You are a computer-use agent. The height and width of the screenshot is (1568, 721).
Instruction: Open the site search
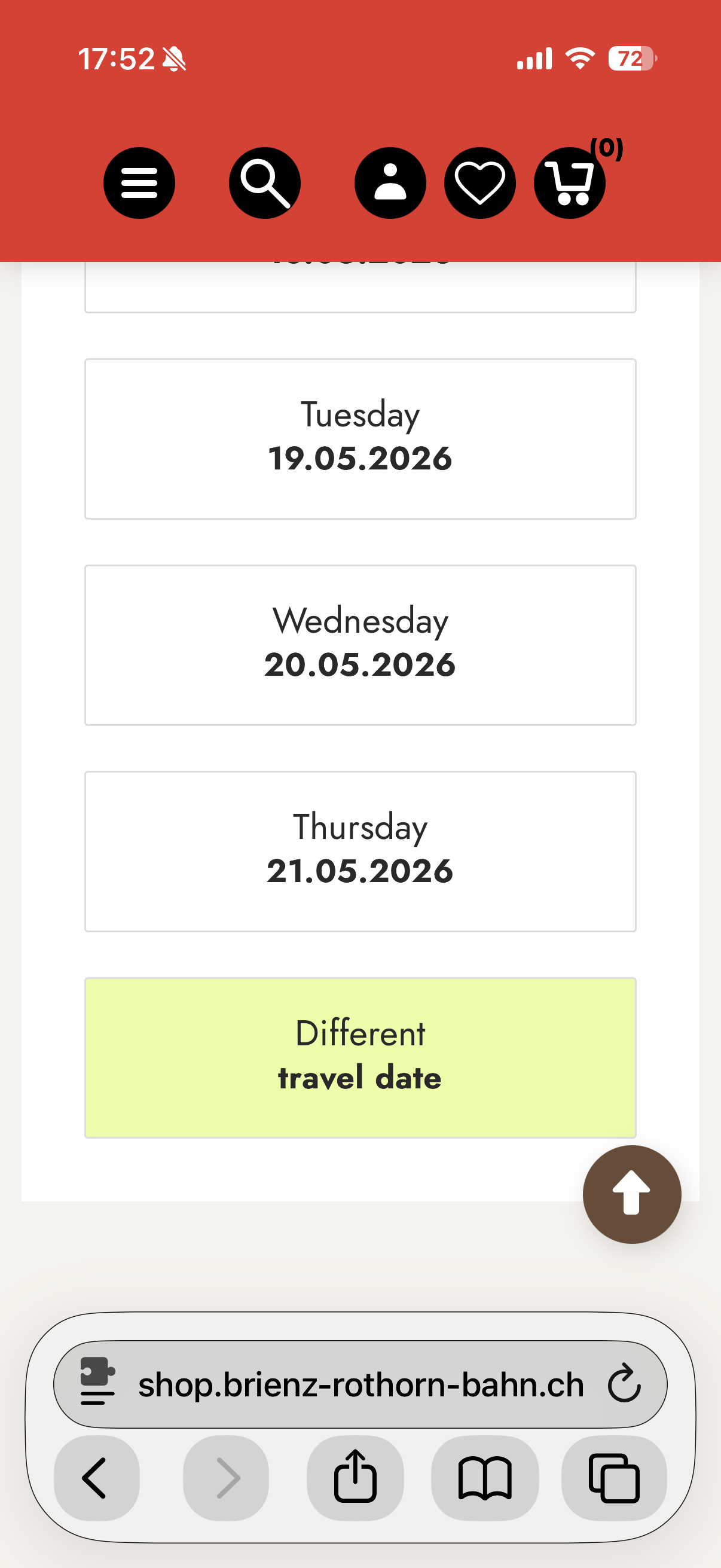click(265, 182)
